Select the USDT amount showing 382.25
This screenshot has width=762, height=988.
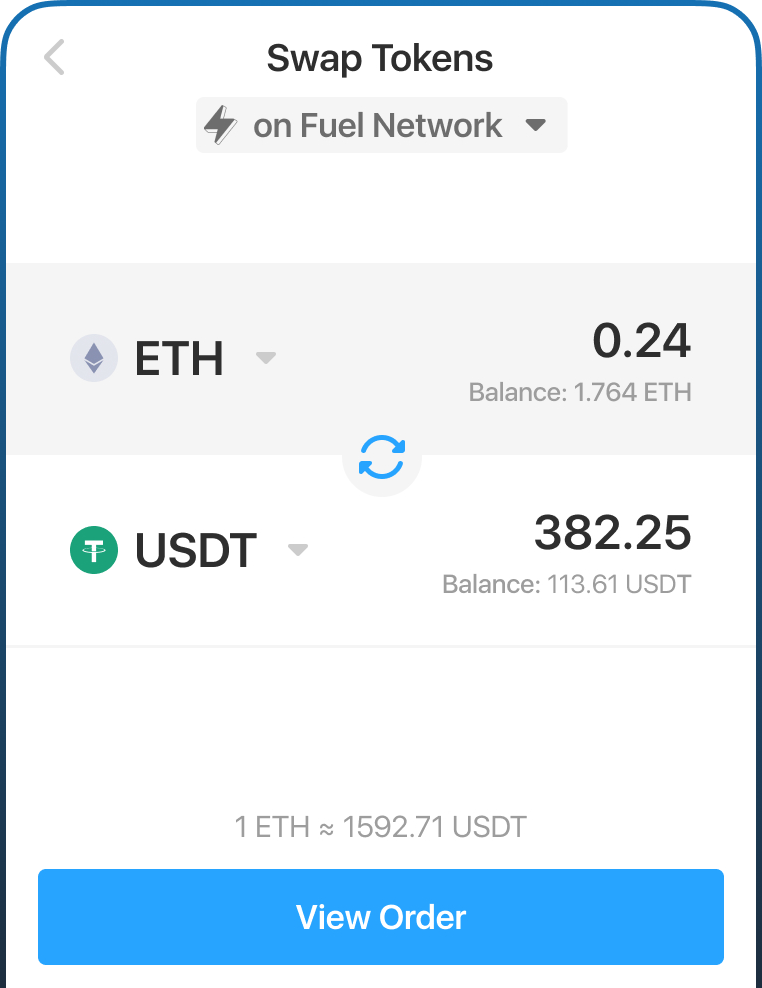[x=612, y=533]
